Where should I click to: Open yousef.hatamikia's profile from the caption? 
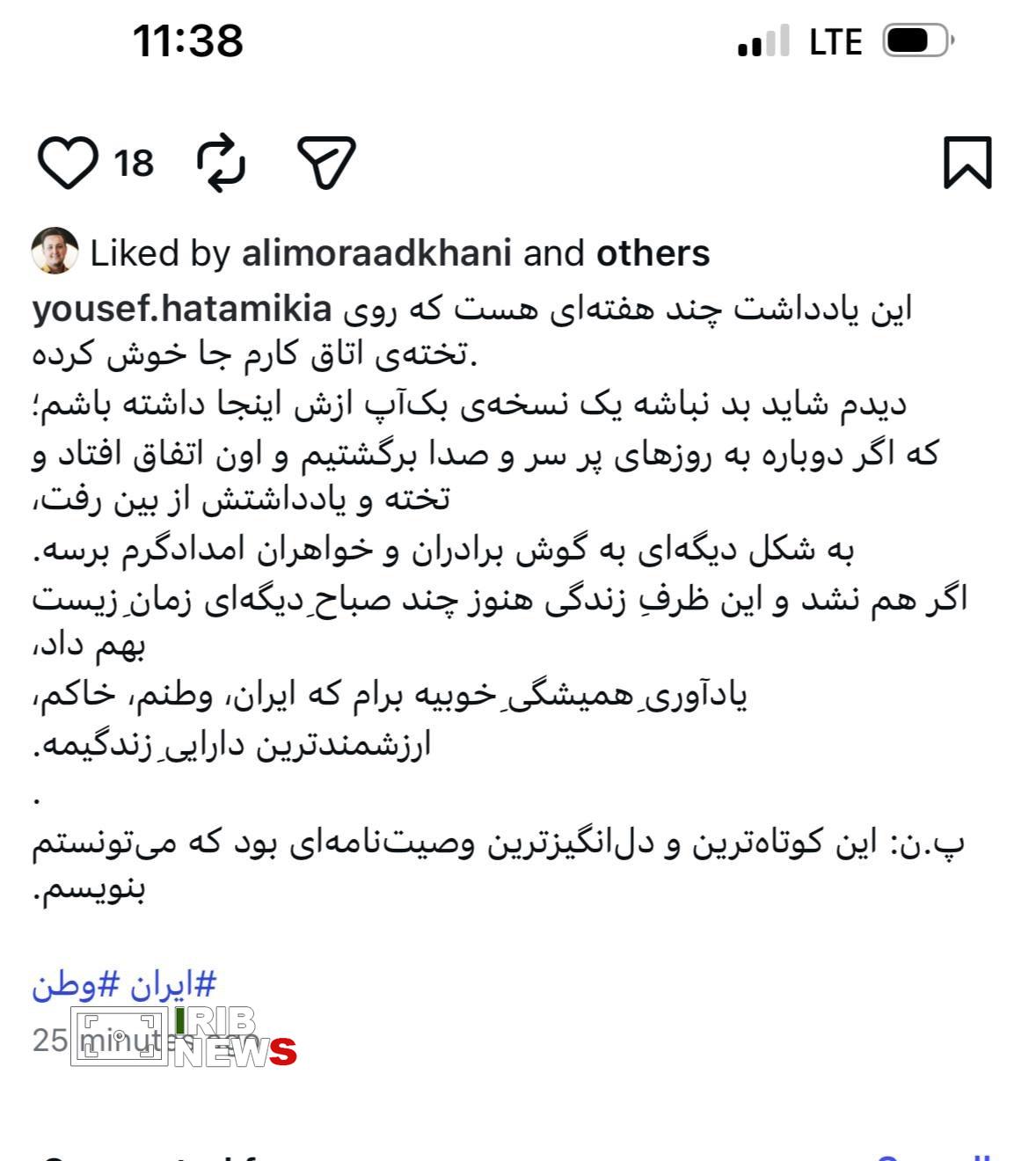182,310
